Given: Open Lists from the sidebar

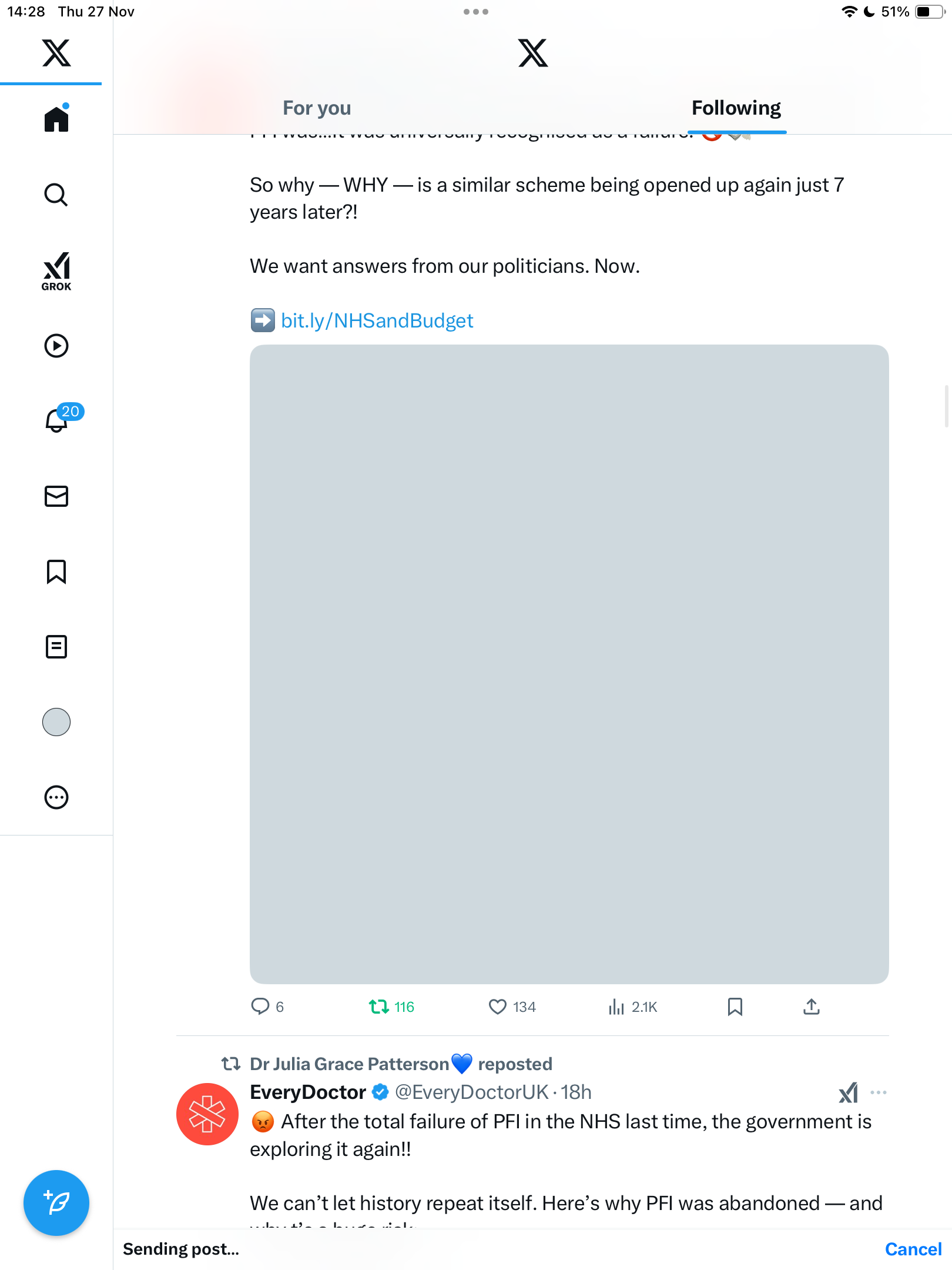Looking at the screenshot, I should (x=56, y=647).
